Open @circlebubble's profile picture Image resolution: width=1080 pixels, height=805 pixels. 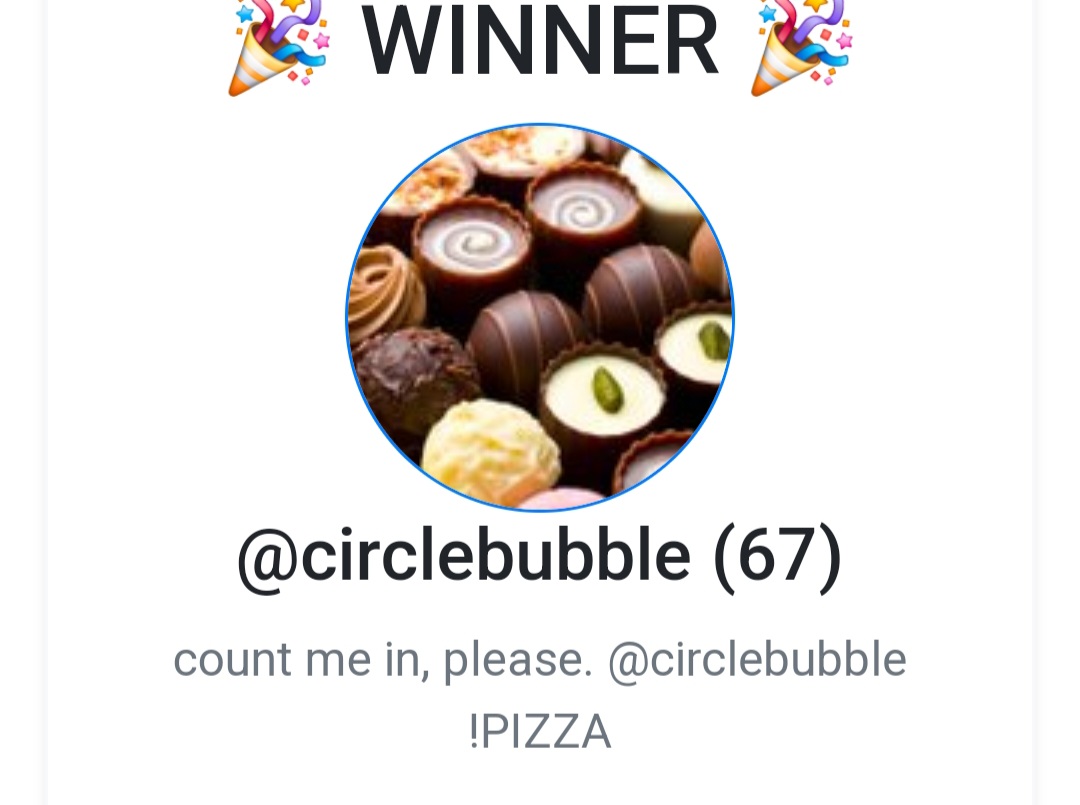(x=540, y=317)
